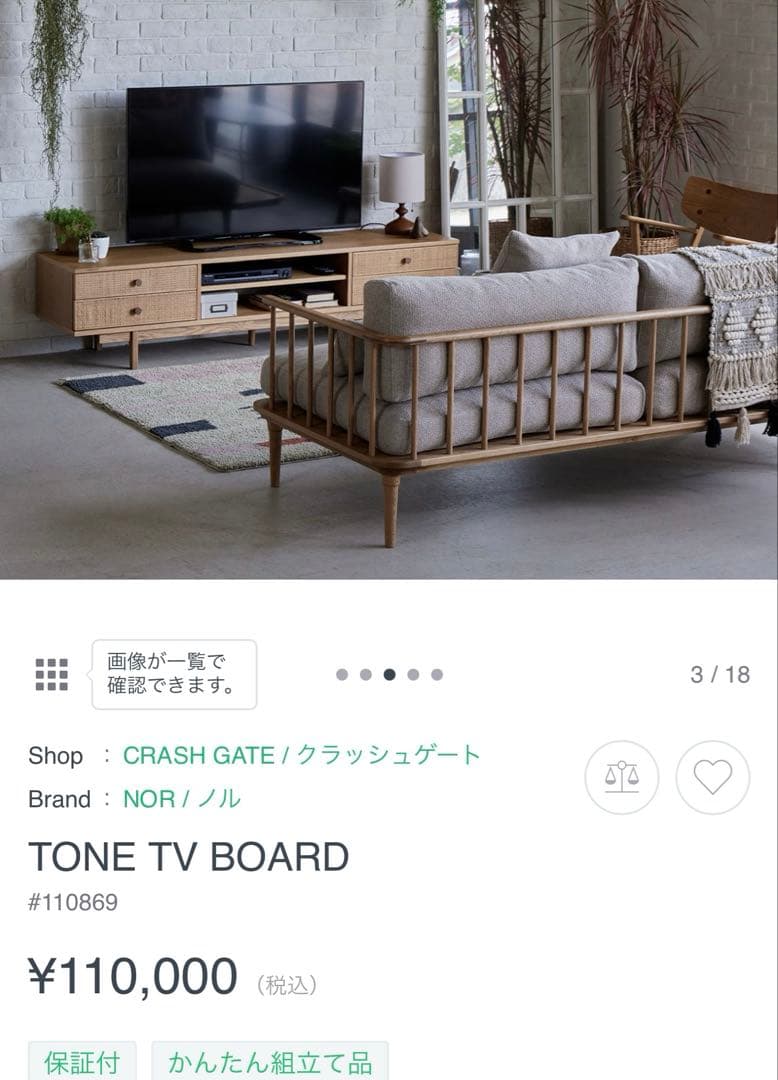The image size is (778, 1080).
Task: Click the active third carousel dot
Action: [389, 674]
